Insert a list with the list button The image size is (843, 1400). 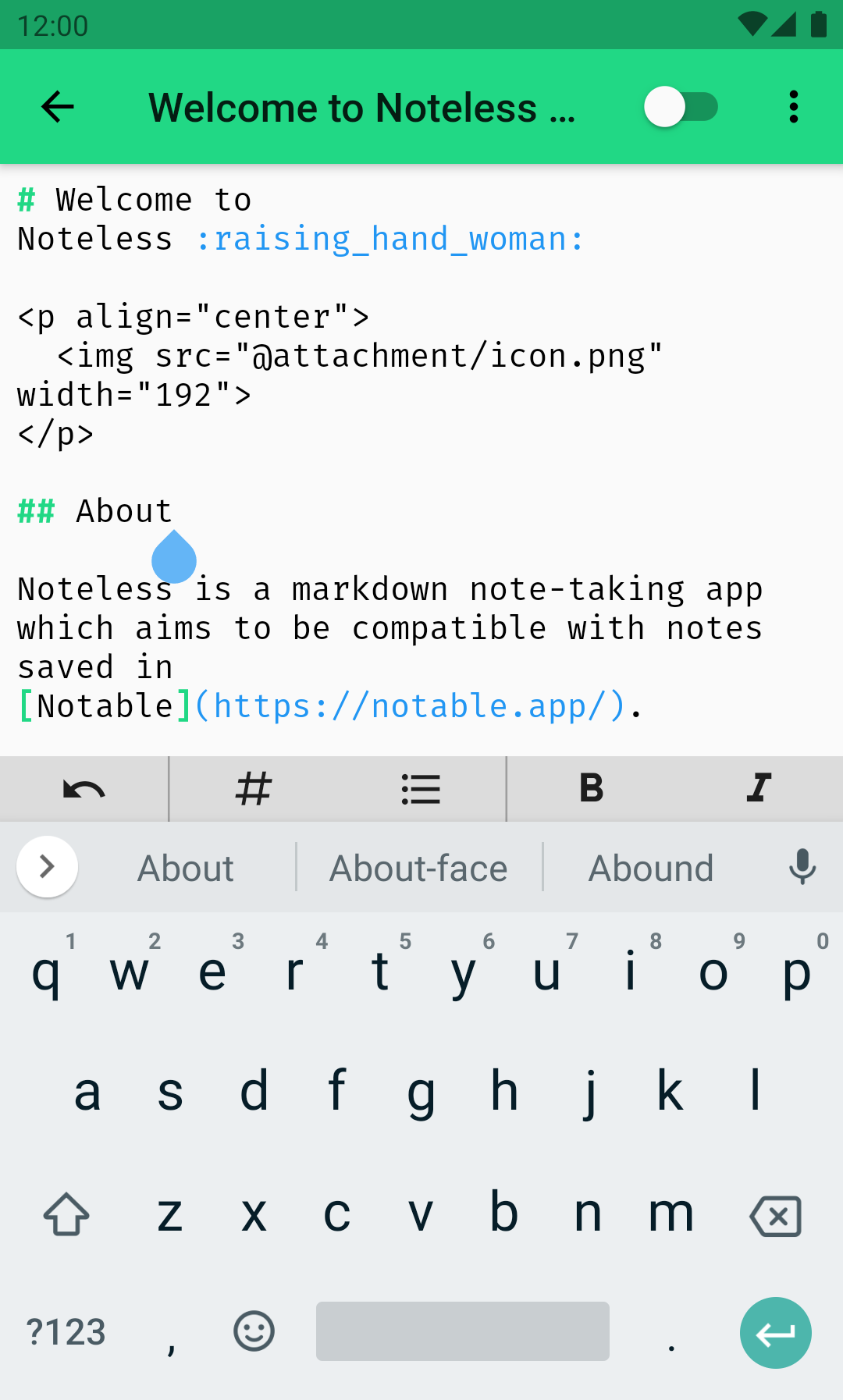(421, 789)
